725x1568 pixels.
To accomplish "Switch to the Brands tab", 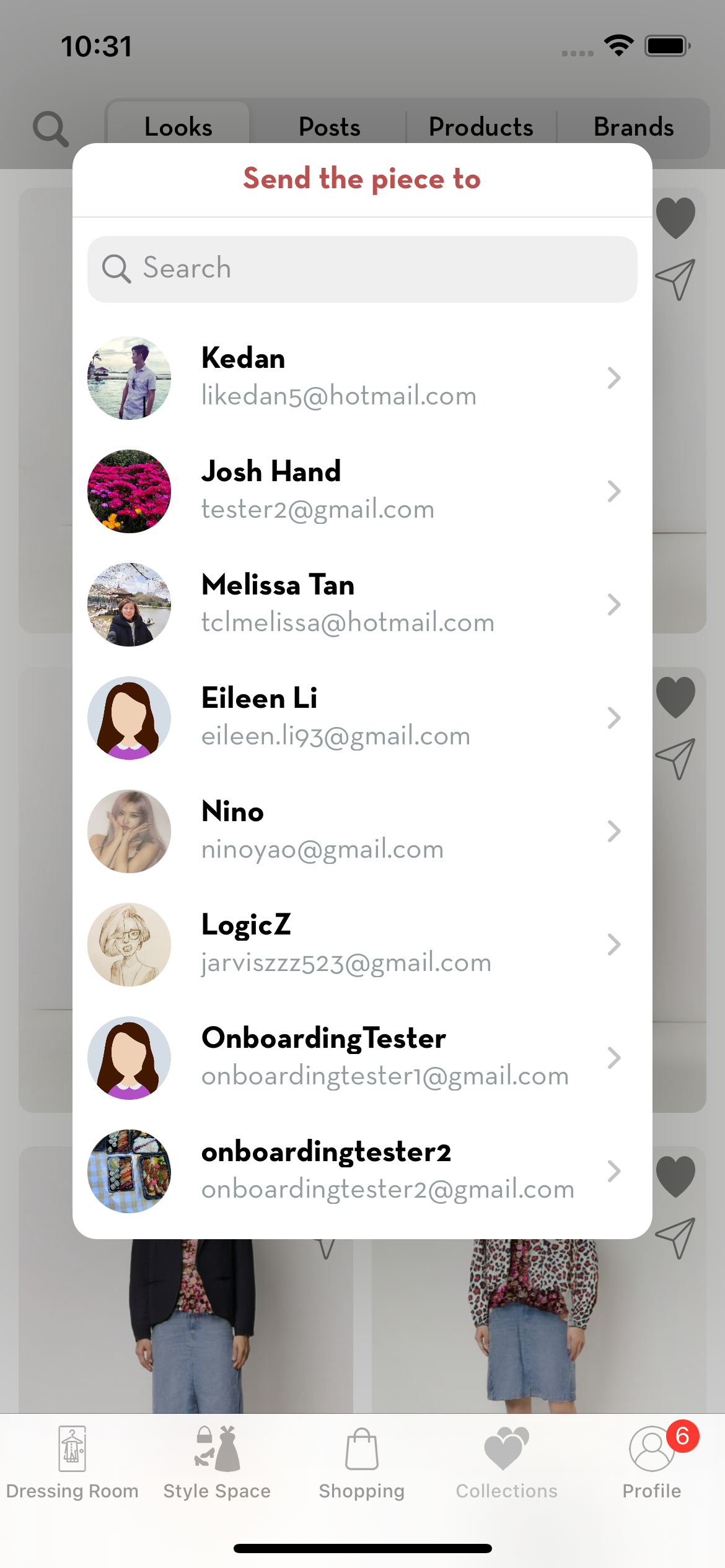I will click(x=633, y=127).
